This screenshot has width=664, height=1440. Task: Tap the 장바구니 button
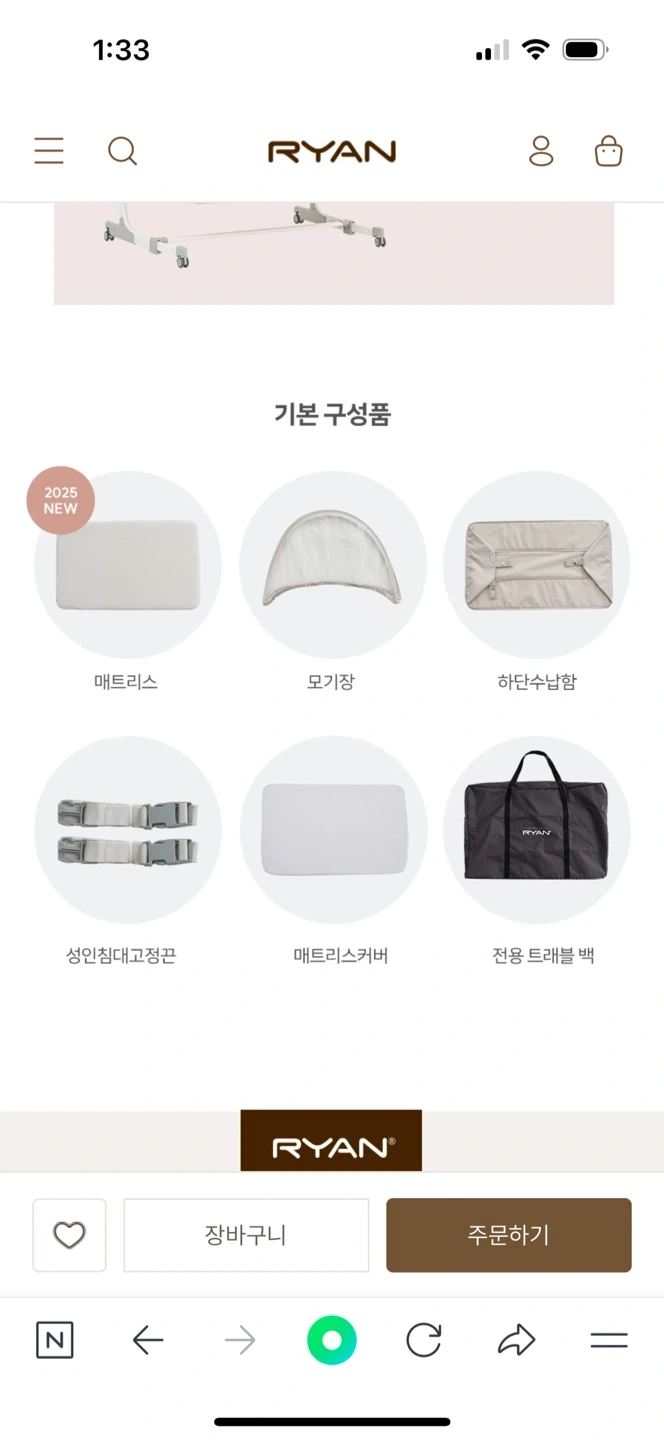click(x=246, y=1235)
